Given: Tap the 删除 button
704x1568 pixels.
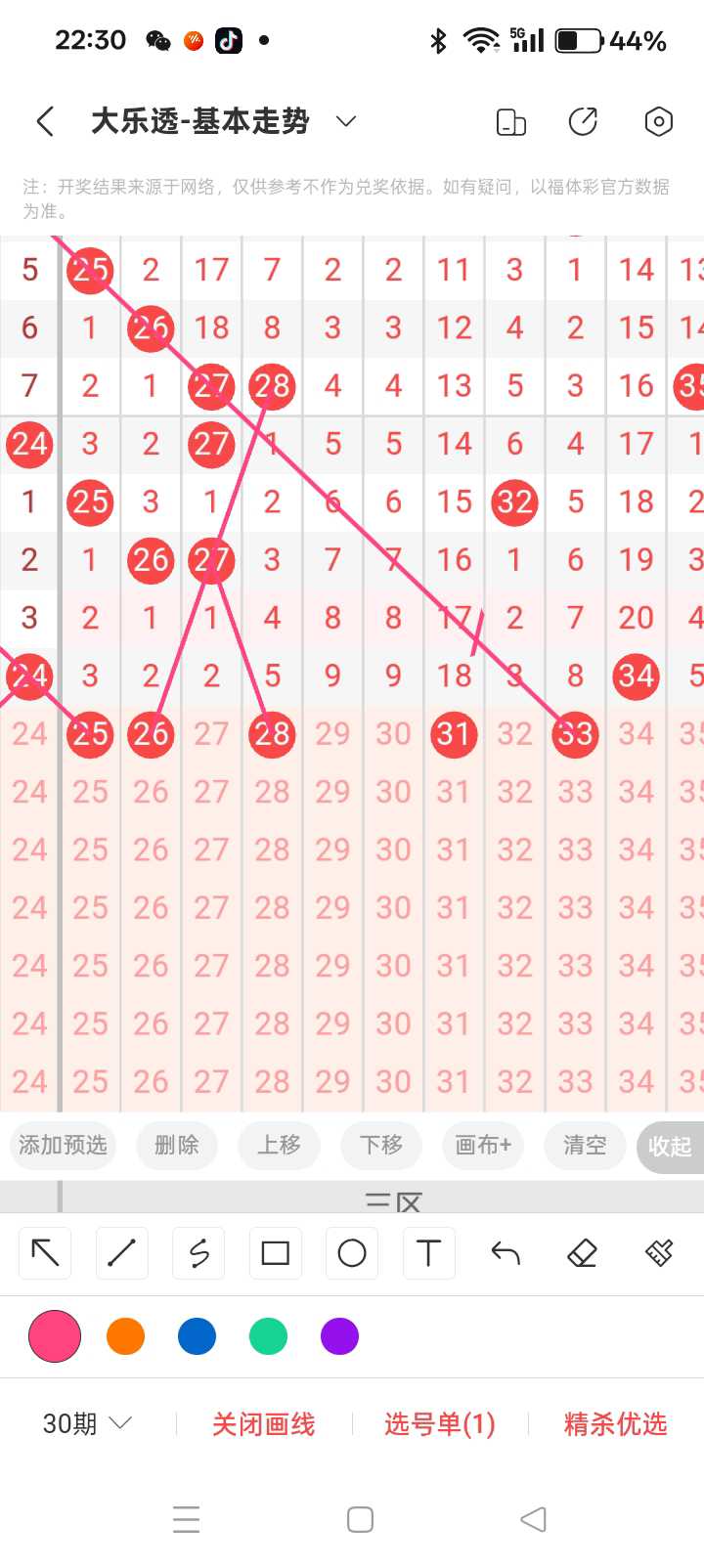Looking at the screenshot, I should point(177,1145).
